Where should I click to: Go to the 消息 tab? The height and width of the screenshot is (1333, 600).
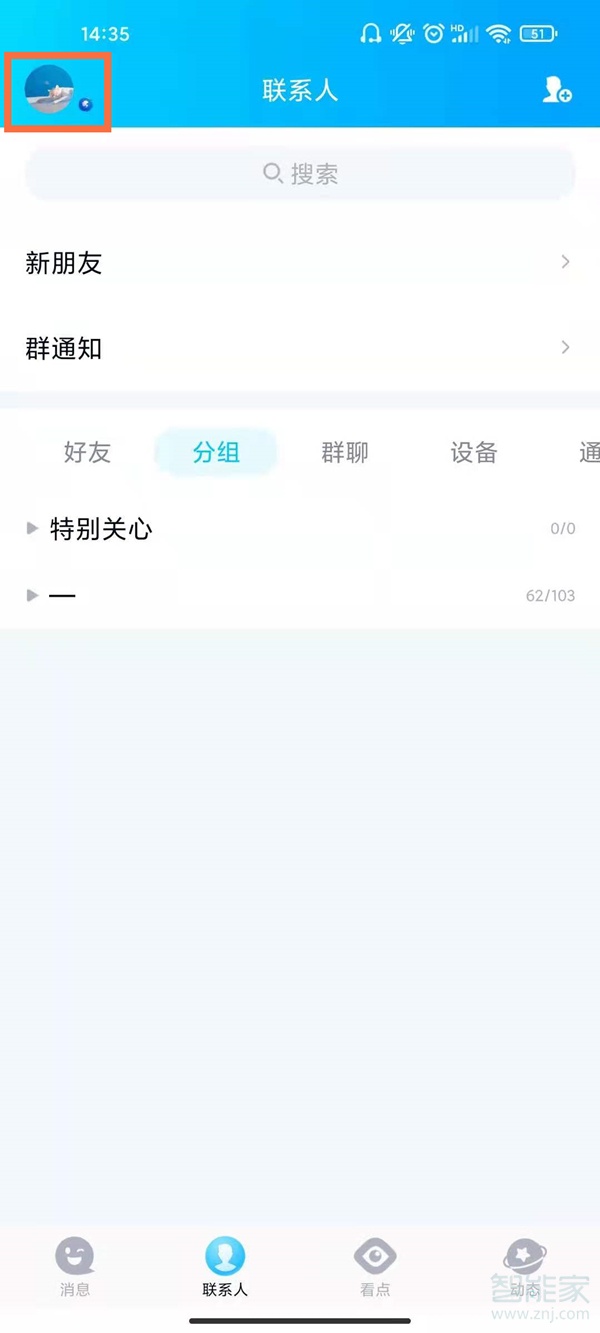pos(75,1267)
